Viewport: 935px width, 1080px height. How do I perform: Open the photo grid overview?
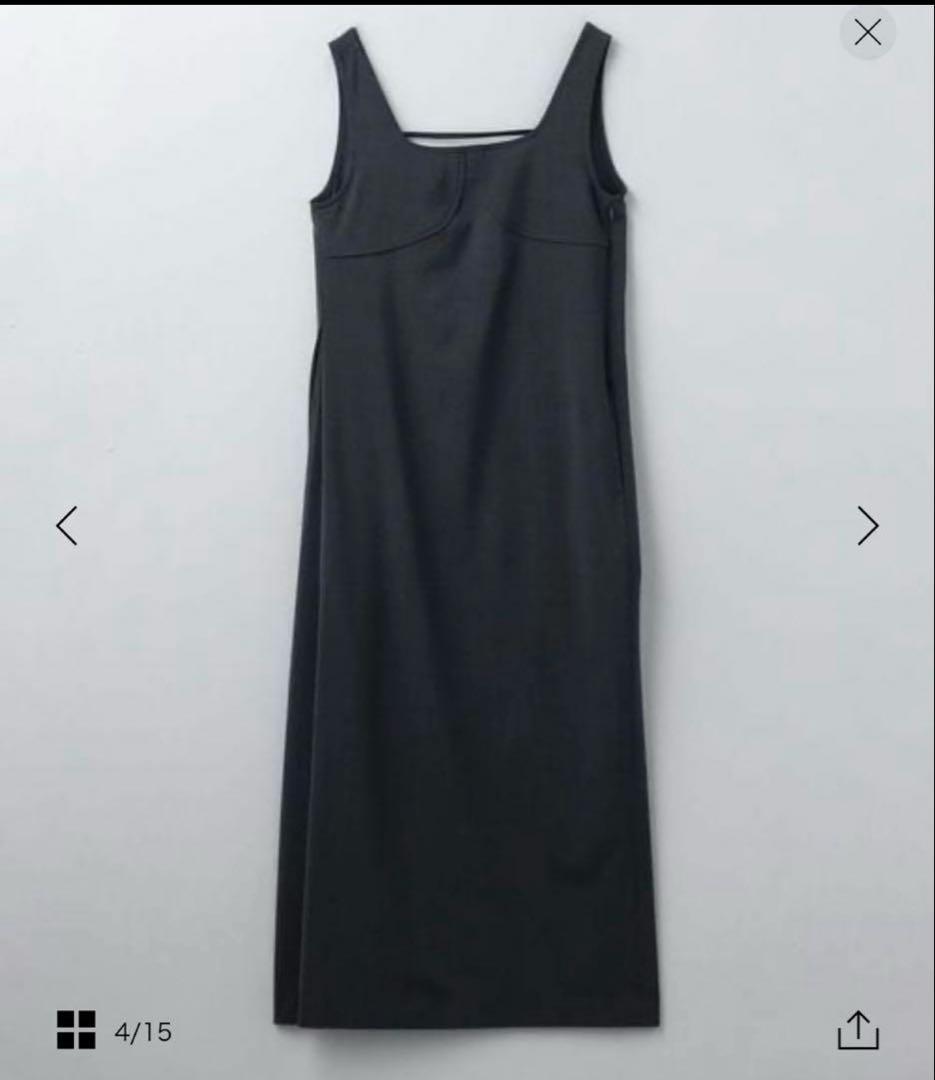(x=76, y=1031)
